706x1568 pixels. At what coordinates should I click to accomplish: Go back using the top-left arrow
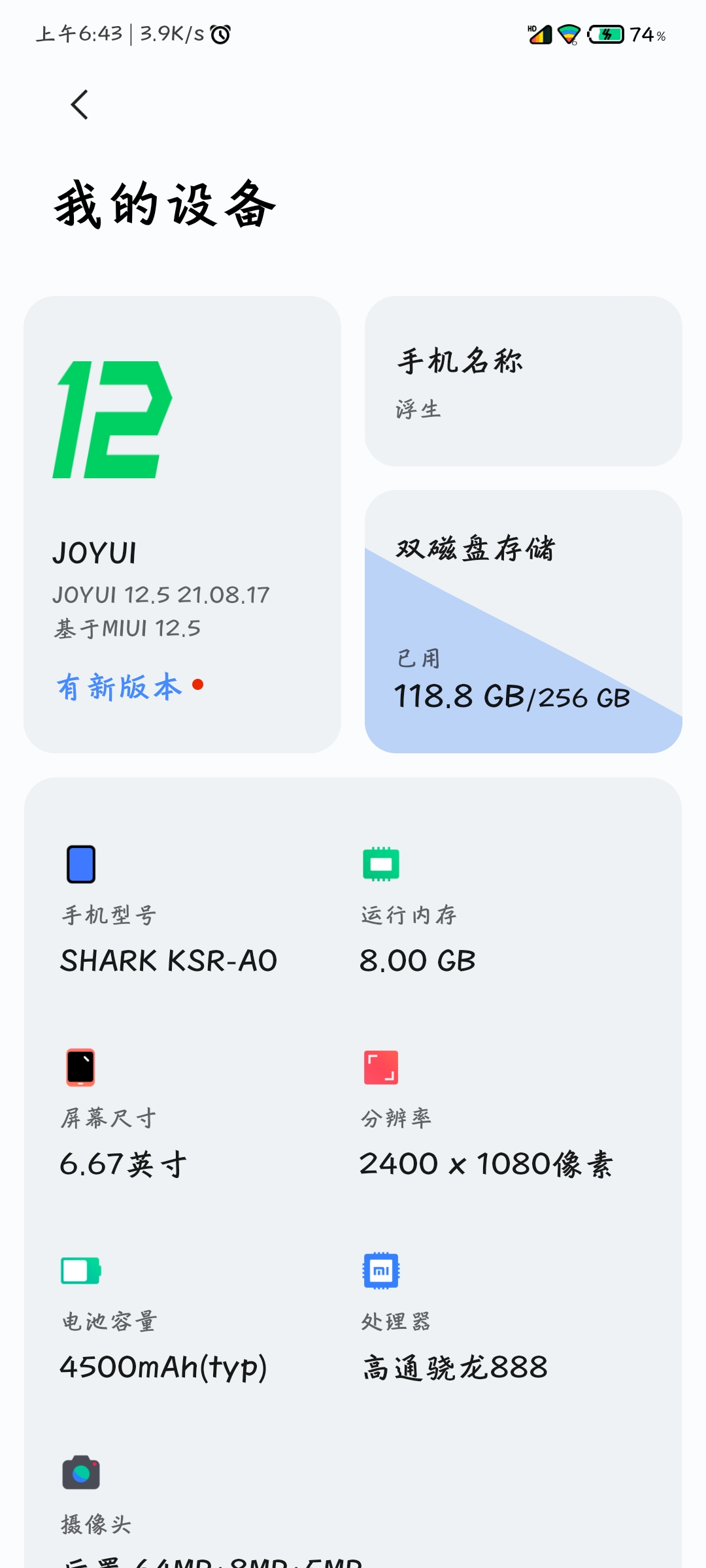(x=79, y=105)
